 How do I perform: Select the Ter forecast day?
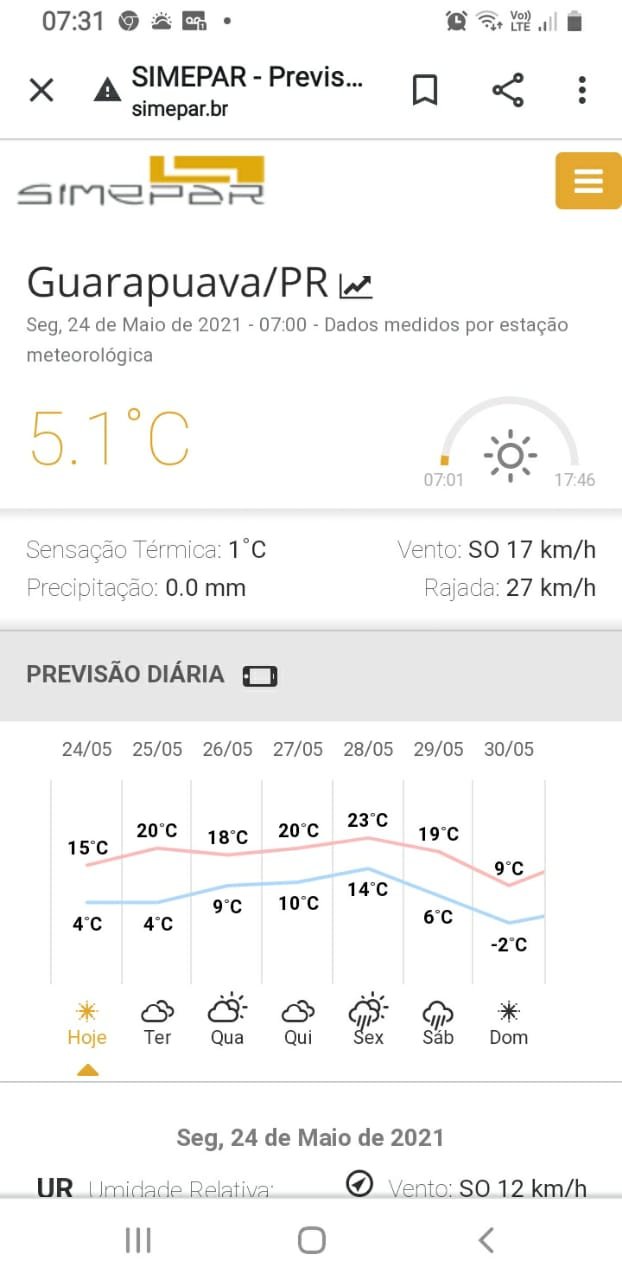pos(157,1023)
